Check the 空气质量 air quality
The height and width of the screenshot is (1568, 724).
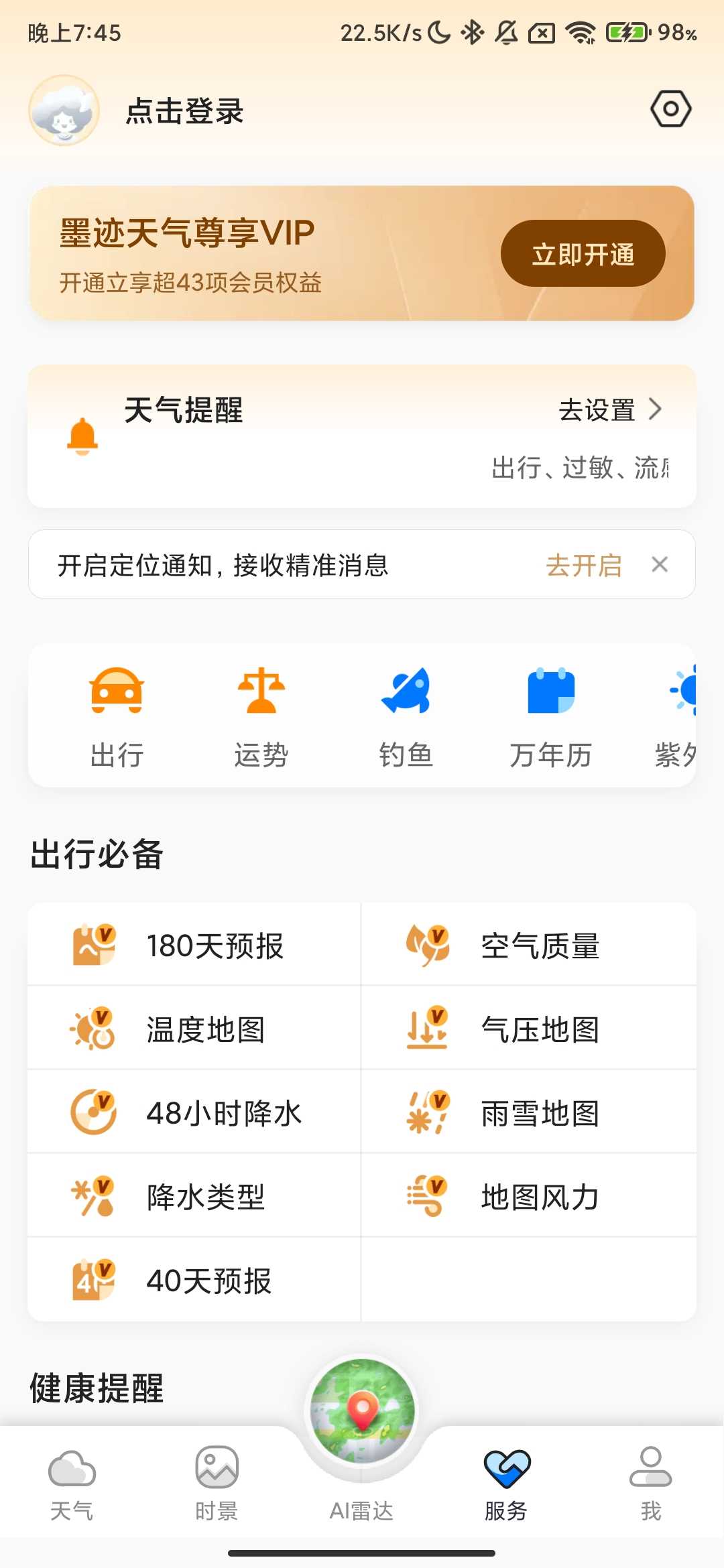[x=530, y=945]
